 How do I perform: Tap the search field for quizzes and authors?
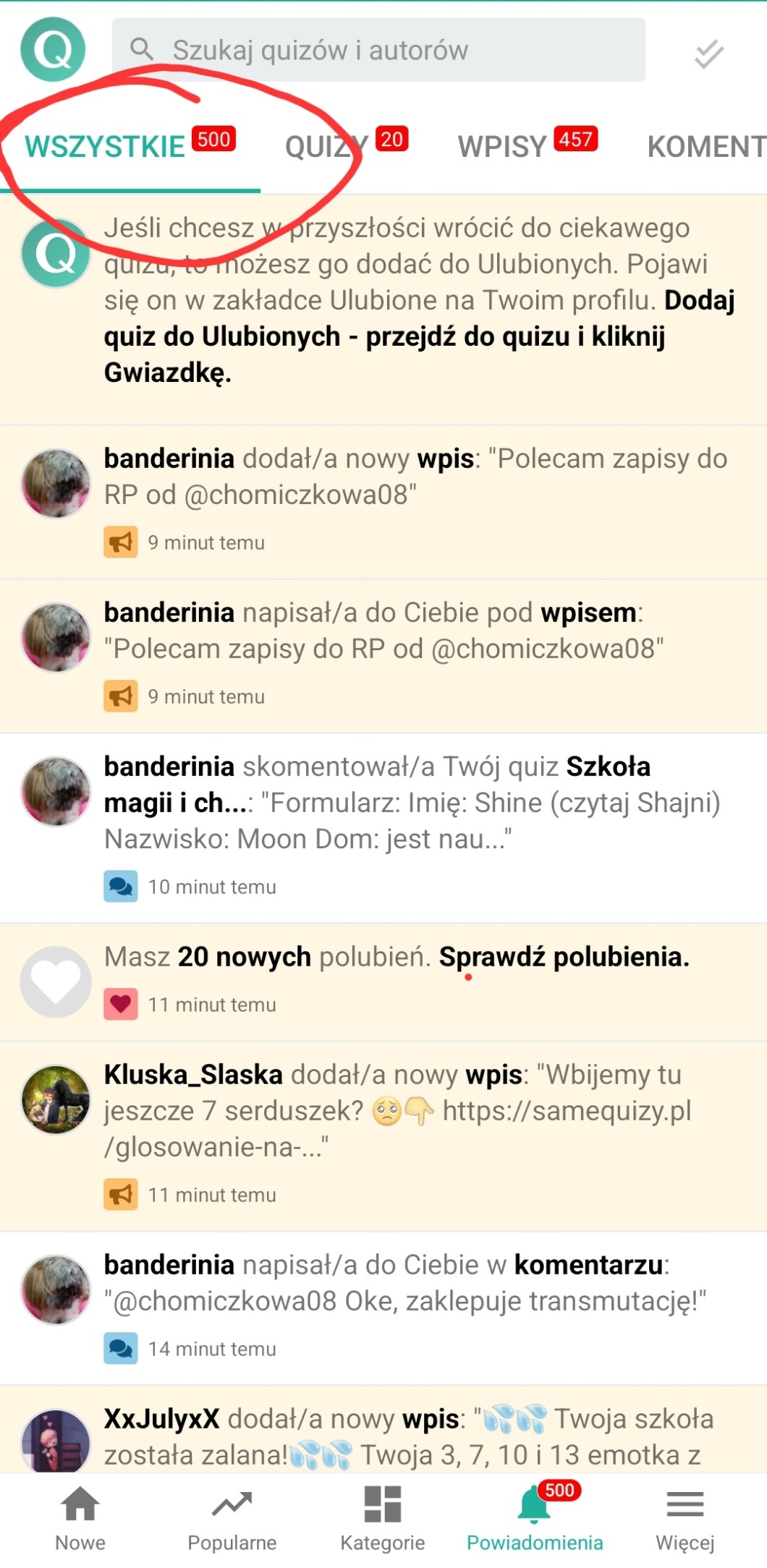(378, 50)
